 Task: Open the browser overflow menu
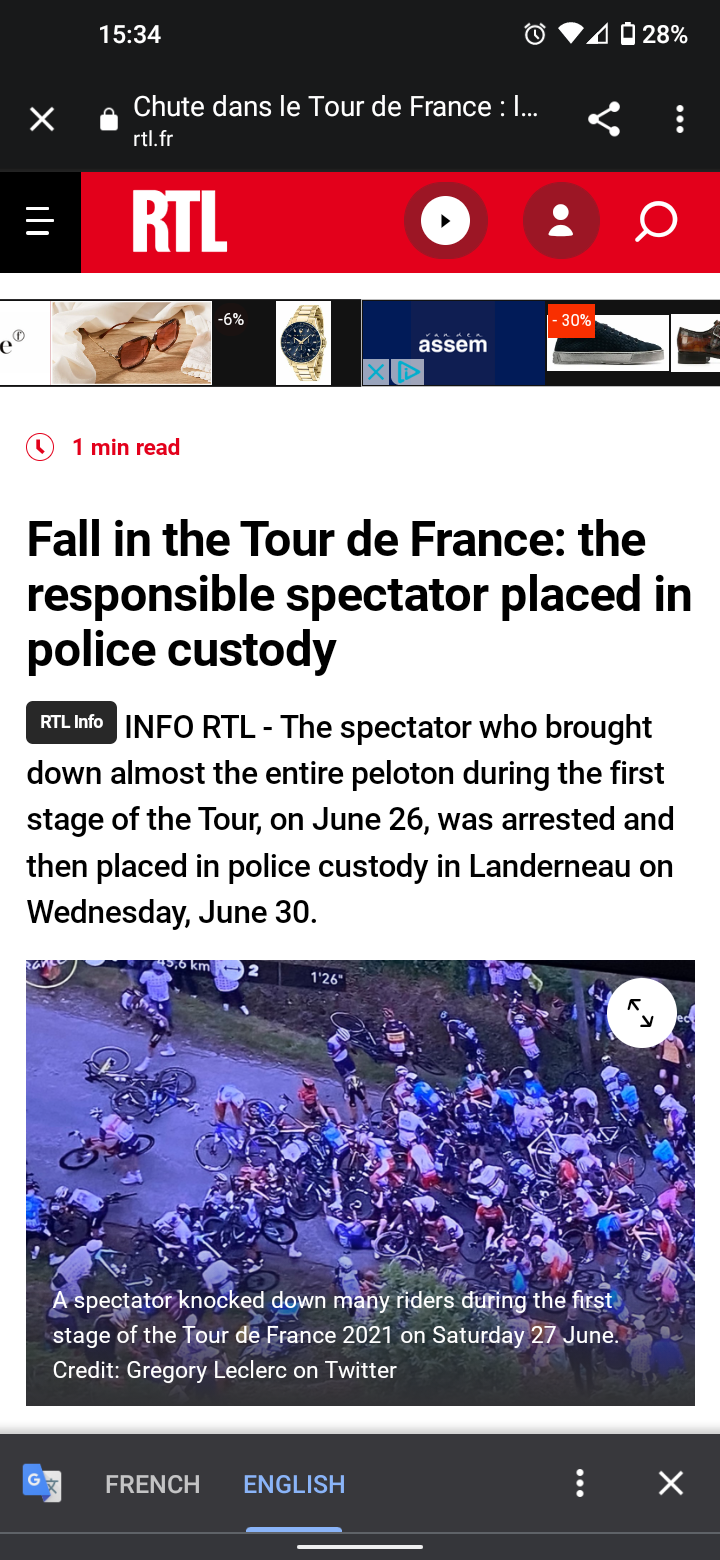click(680, 120)
